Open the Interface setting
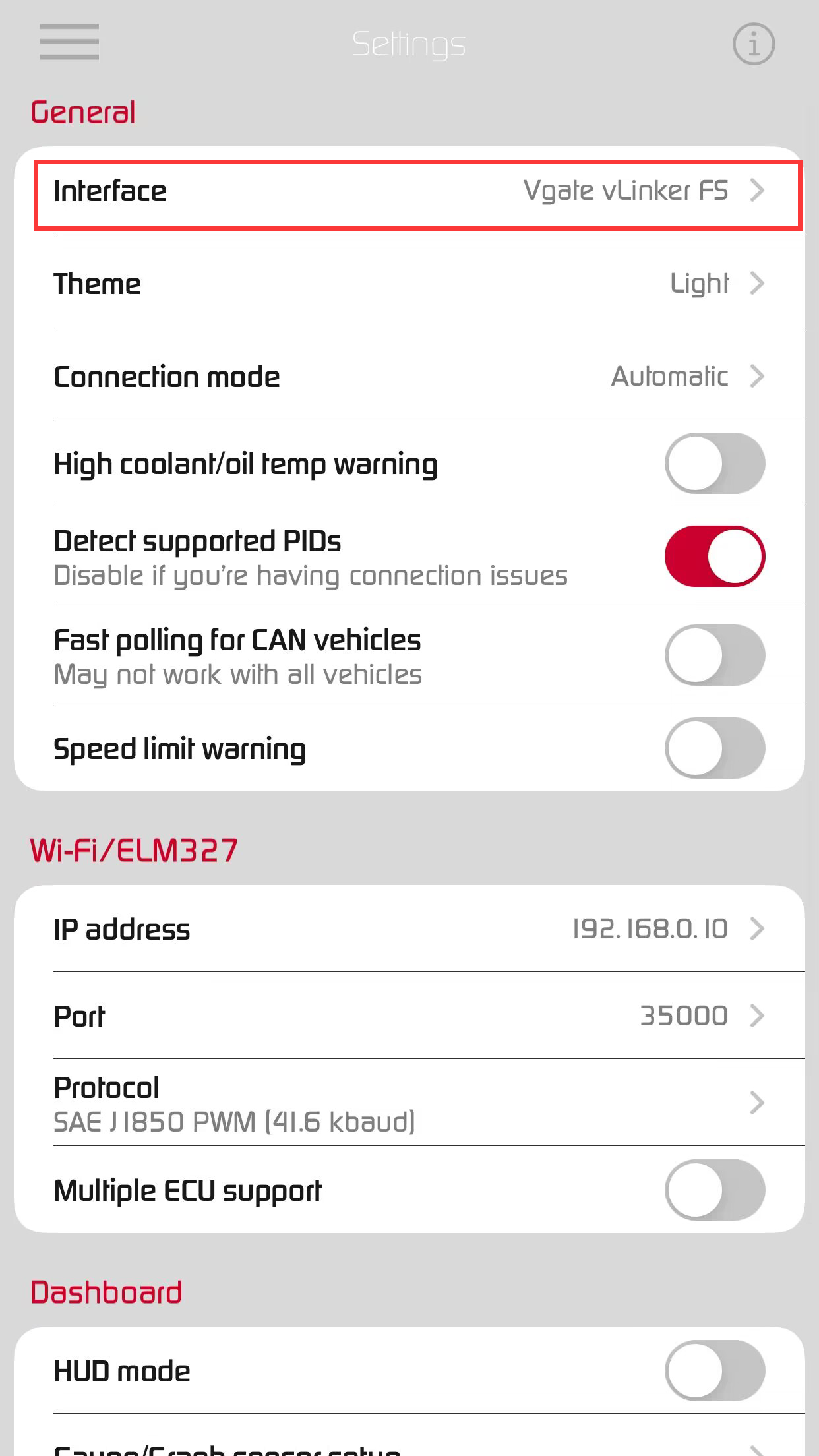Viewport: 819px width, 1456px height. (418, 192)
